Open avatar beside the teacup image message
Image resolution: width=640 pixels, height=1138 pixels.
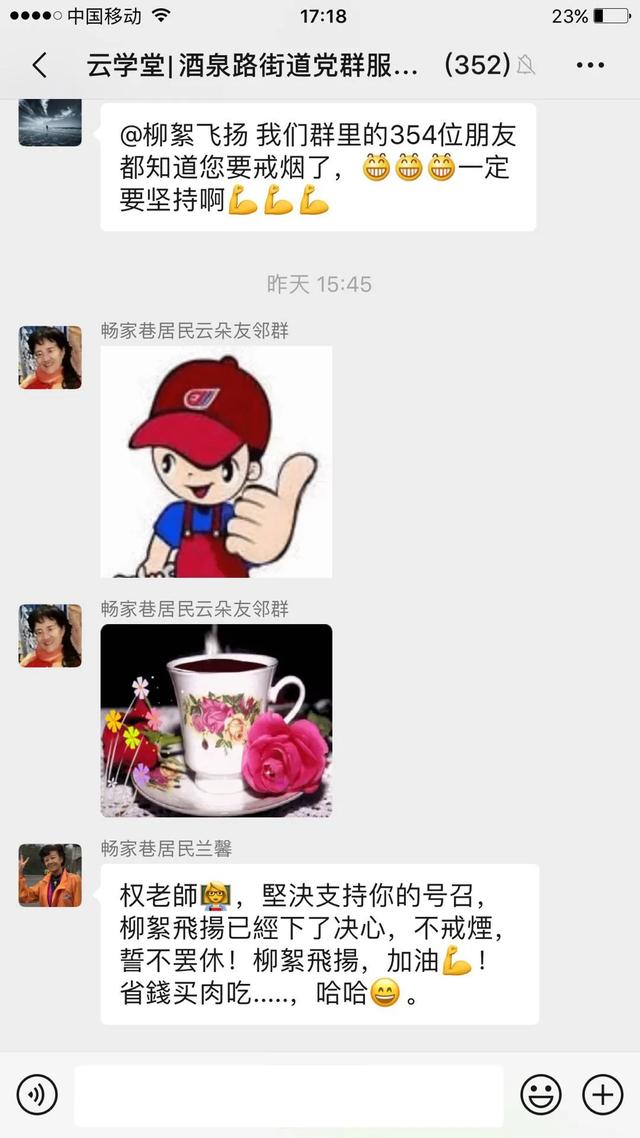50,635
